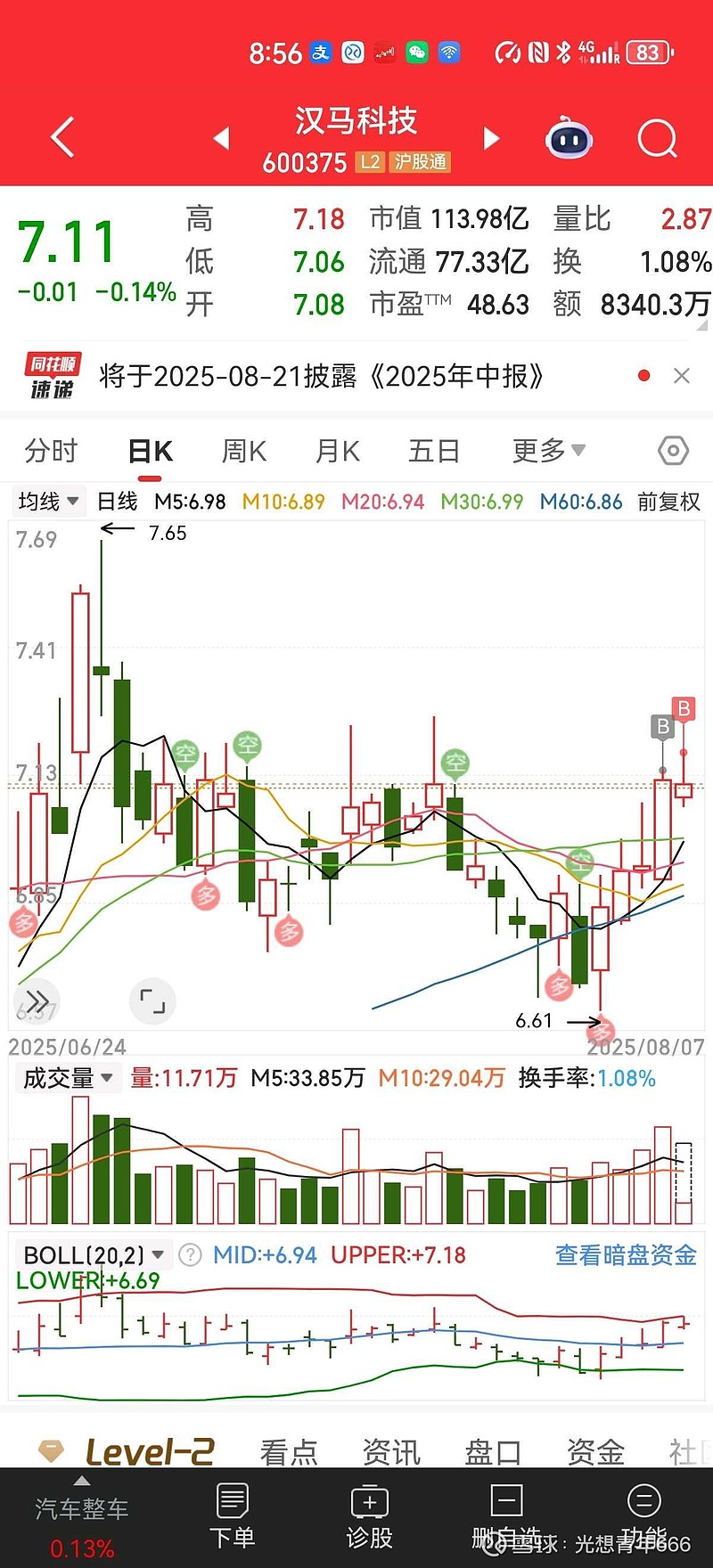Open the search magnifier

658,138
